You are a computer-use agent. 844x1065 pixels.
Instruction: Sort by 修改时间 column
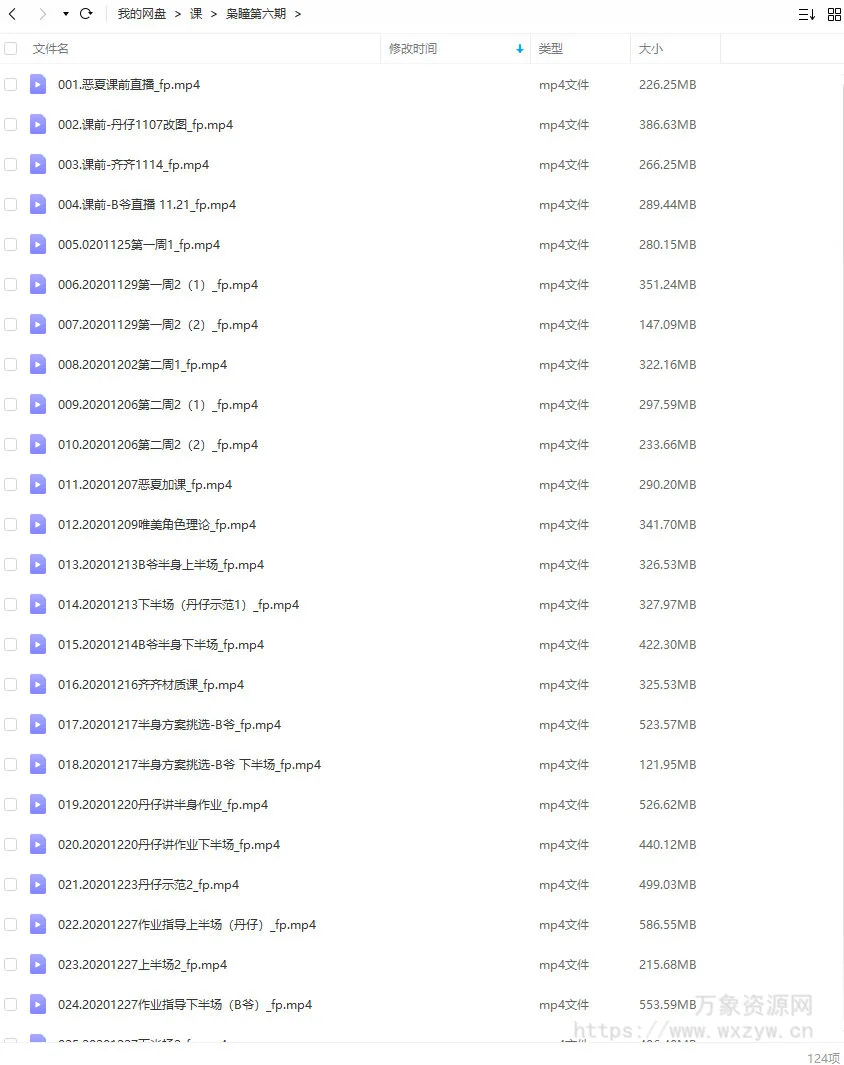413,48
